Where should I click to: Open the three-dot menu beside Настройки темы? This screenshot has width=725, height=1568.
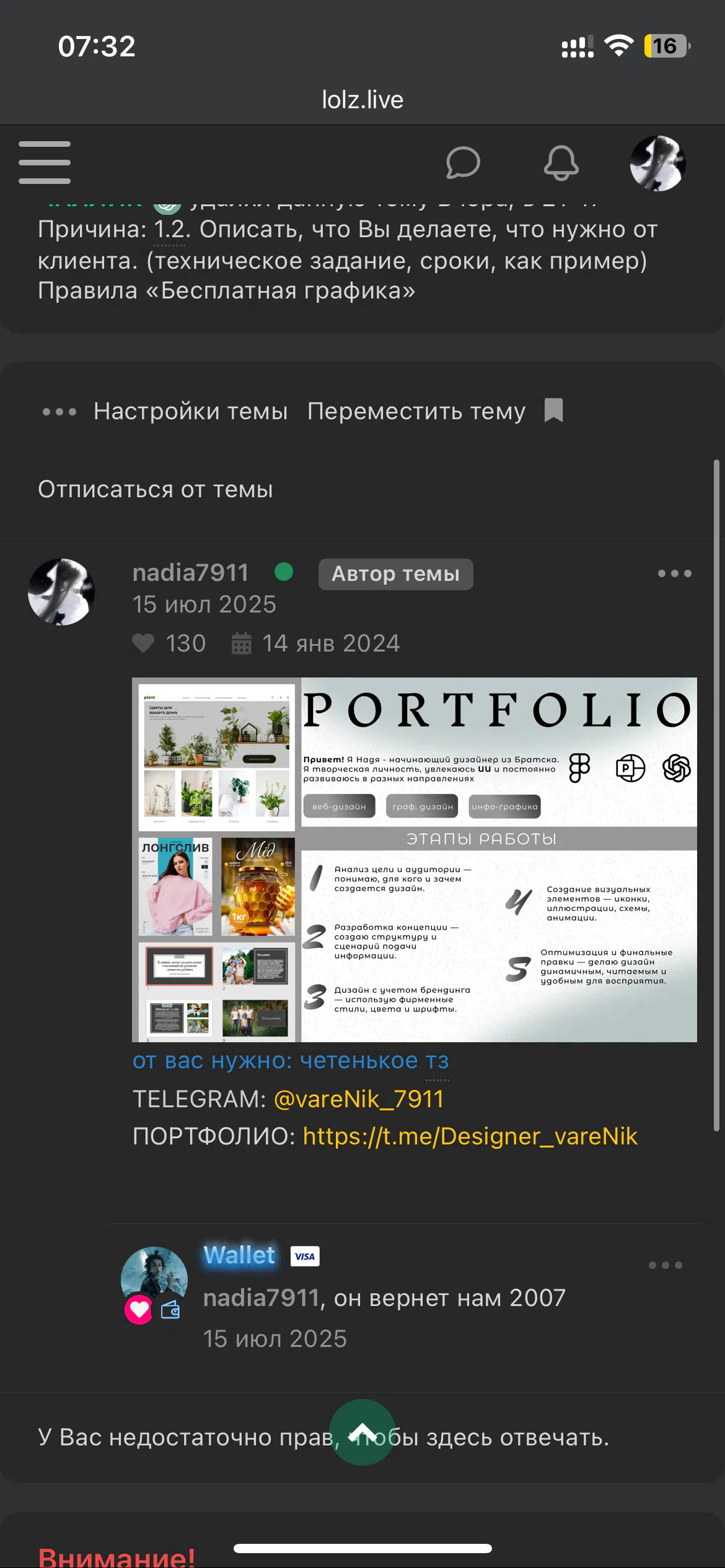click(59, 411)
